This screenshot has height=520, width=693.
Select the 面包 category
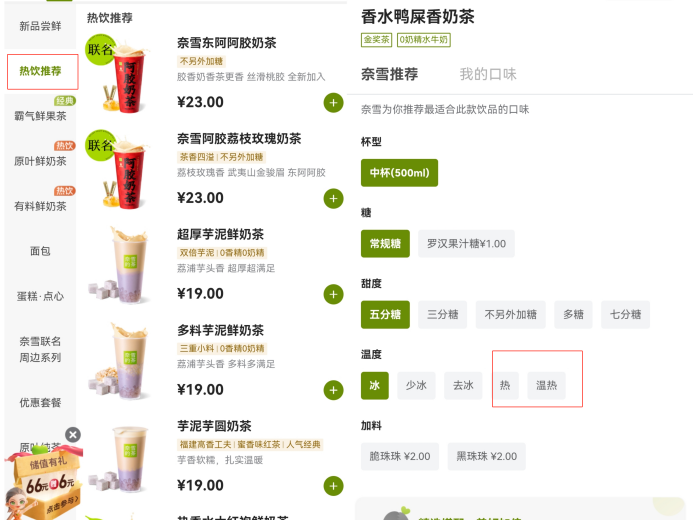coord(40,251)
